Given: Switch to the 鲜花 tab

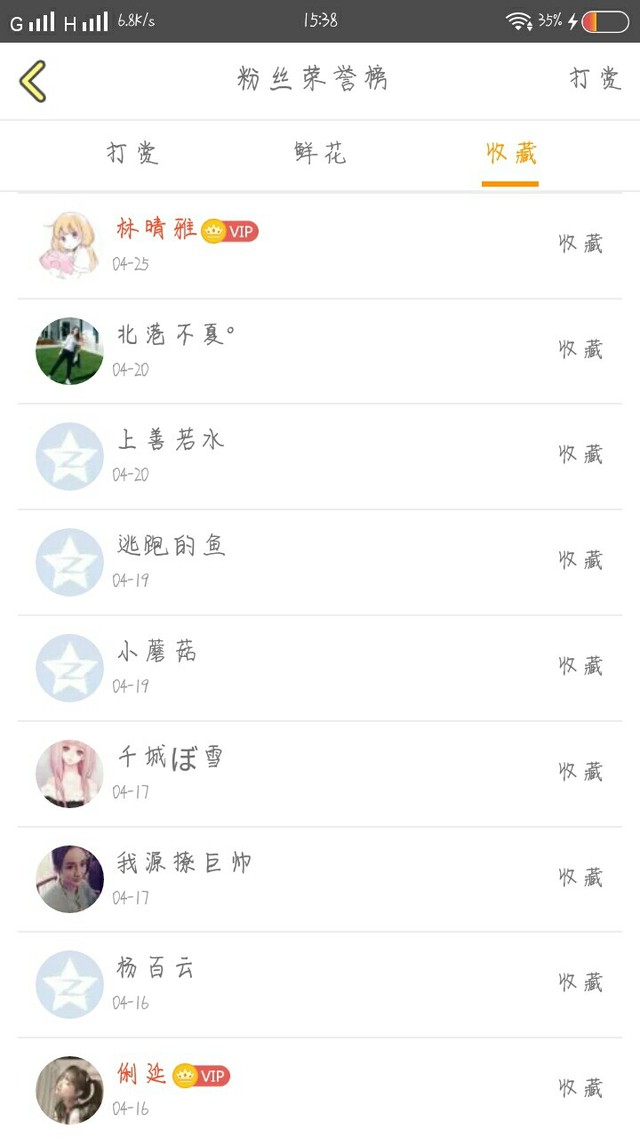Looking at the screenshot, I should coord(320,154).
